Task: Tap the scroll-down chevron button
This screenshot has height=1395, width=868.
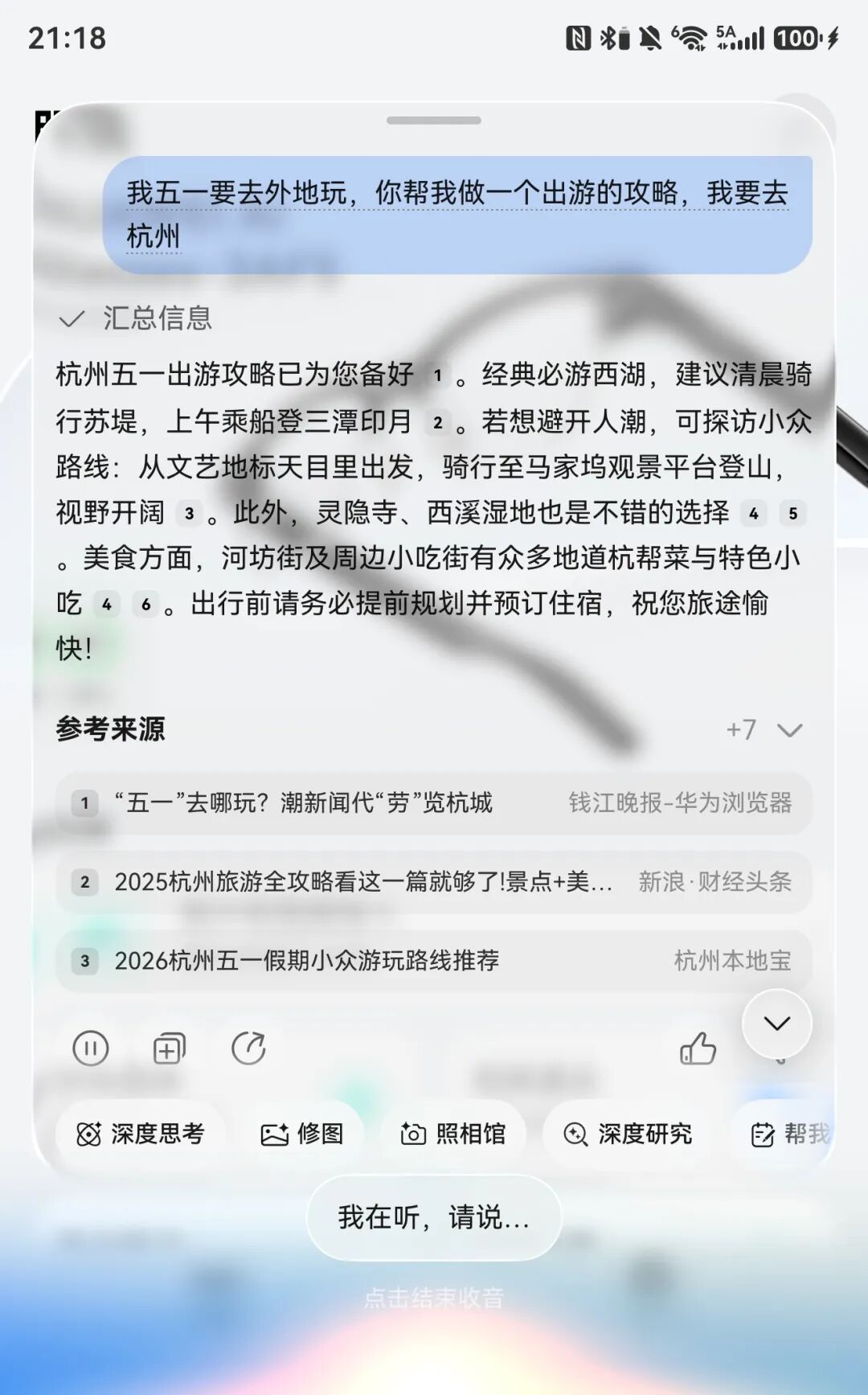Action: pos(776,1023)
